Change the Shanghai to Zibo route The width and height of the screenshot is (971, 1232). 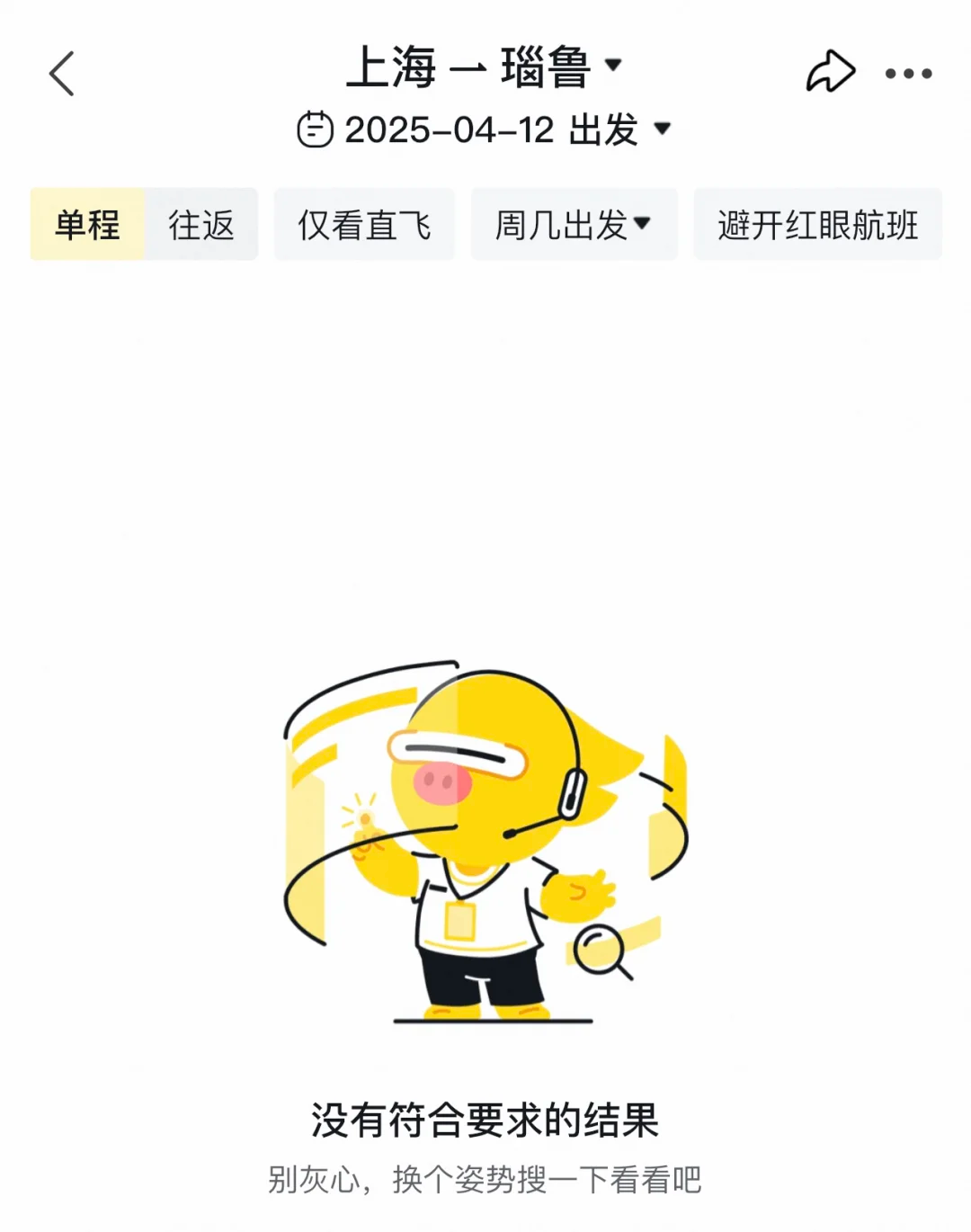coord(484,67)
